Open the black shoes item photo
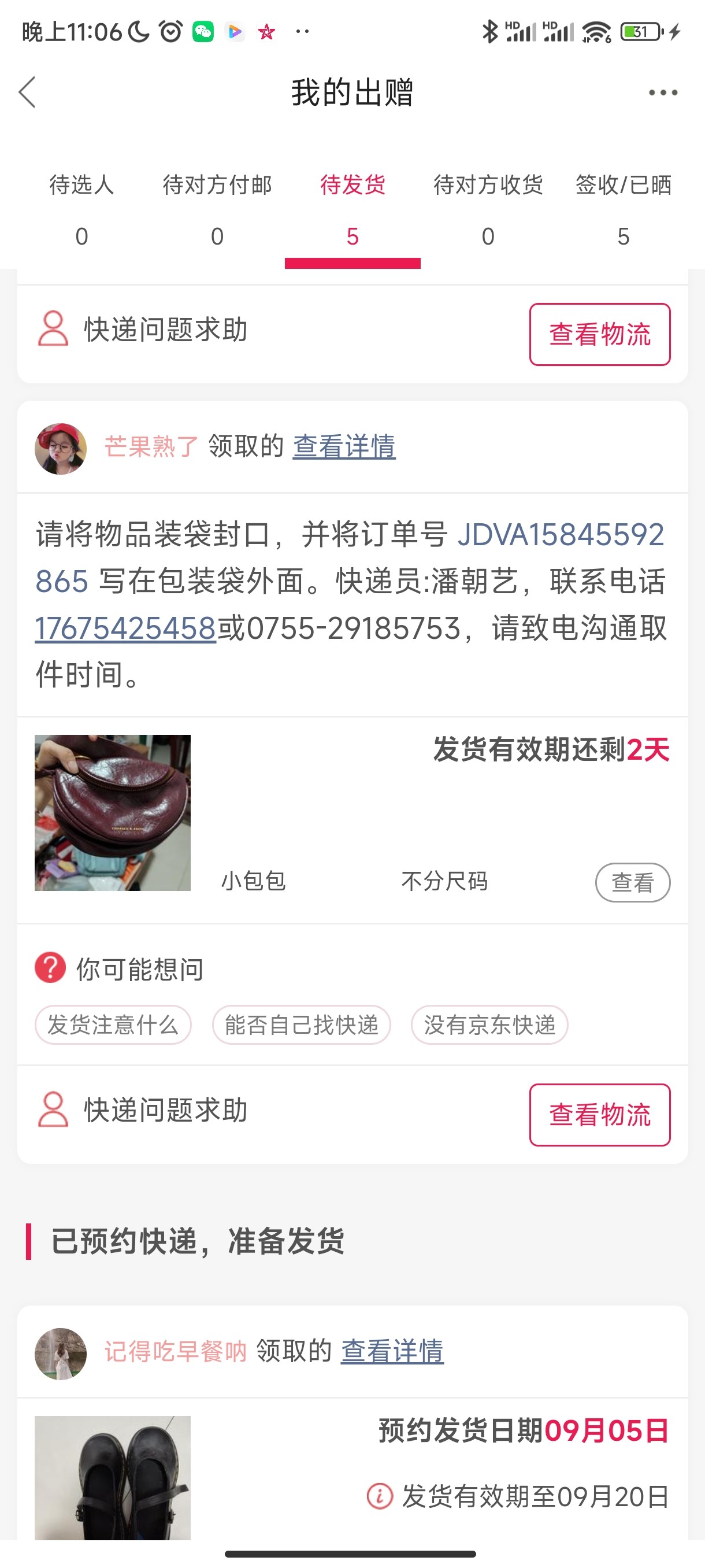 click(113, 1478)
